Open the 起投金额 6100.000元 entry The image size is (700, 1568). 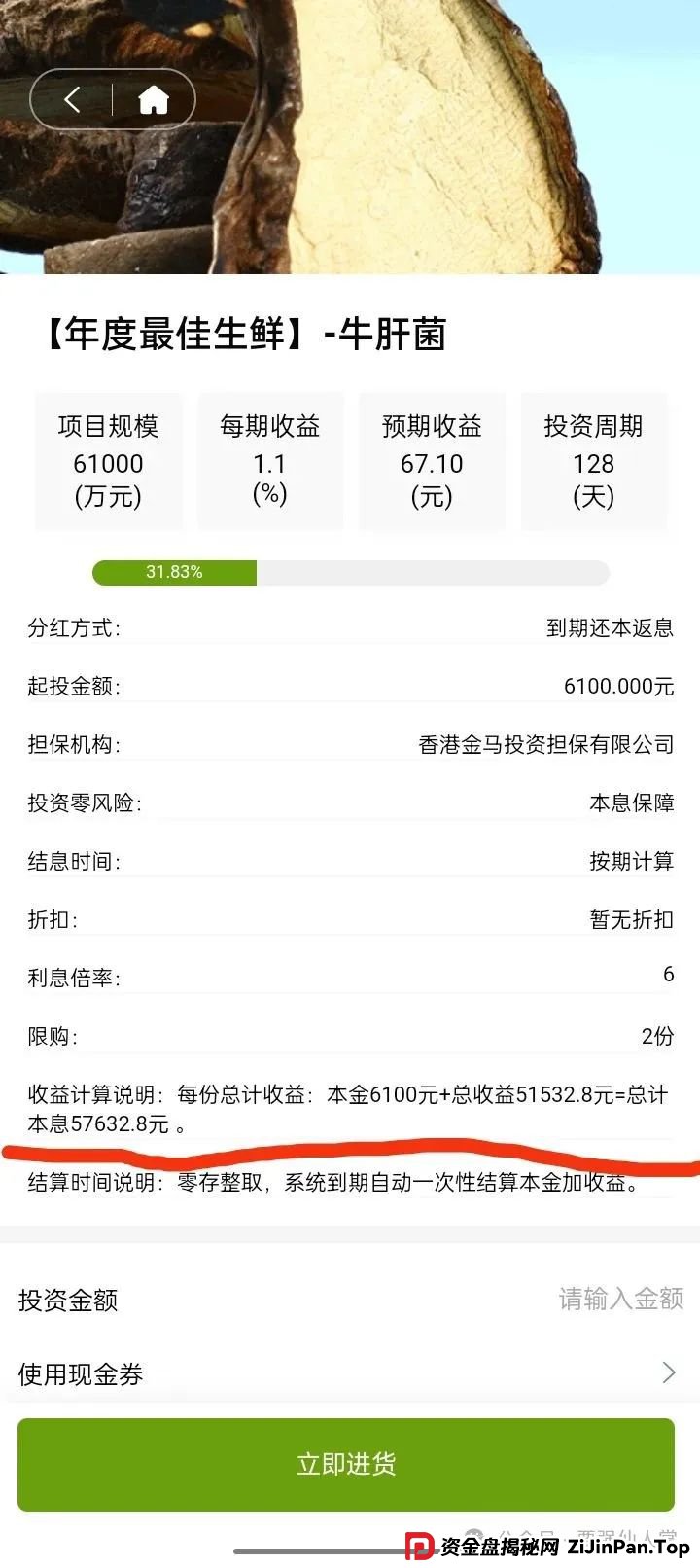coord(350,686)
